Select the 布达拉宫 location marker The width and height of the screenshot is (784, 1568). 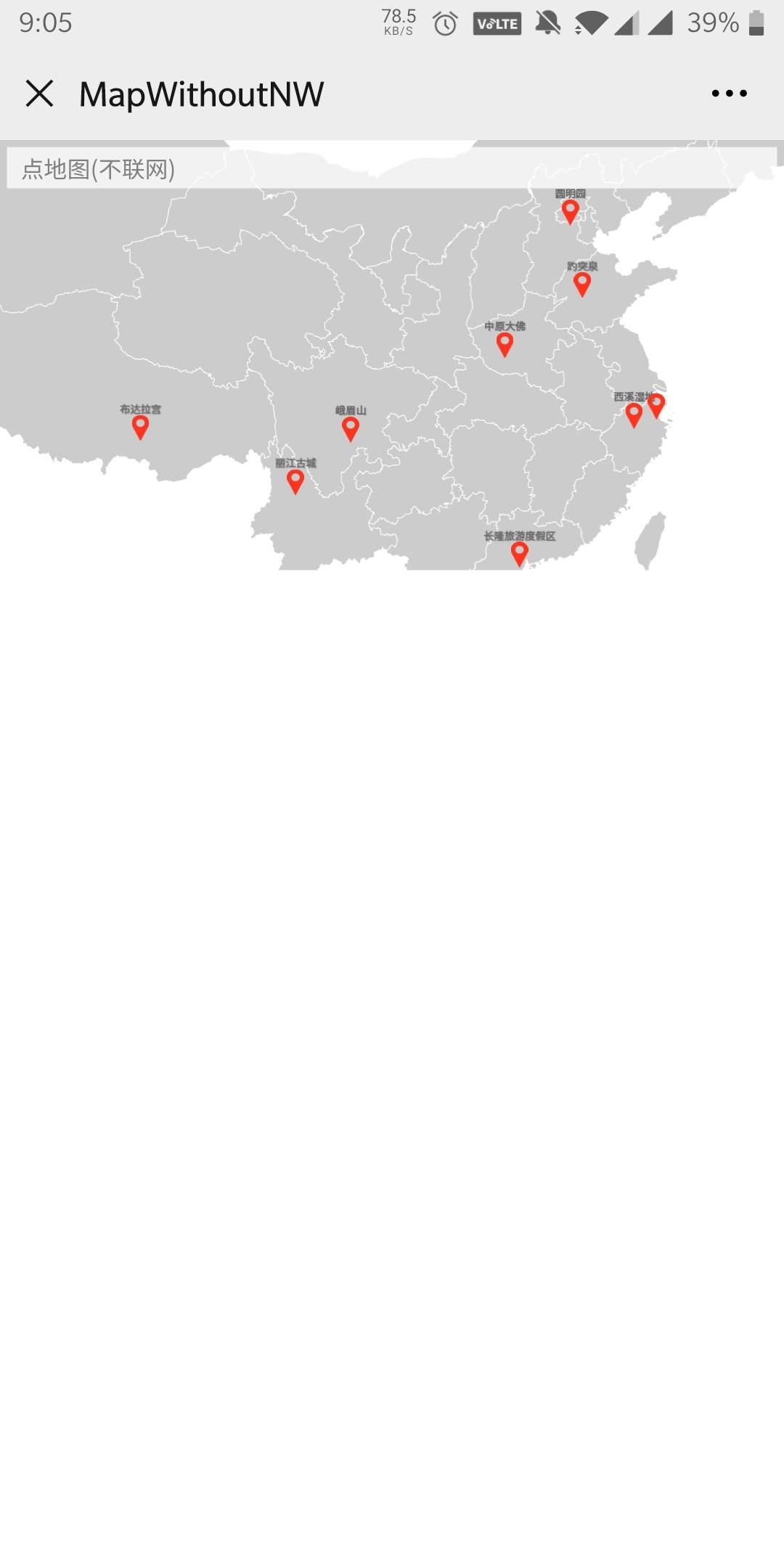click(140, 427)
